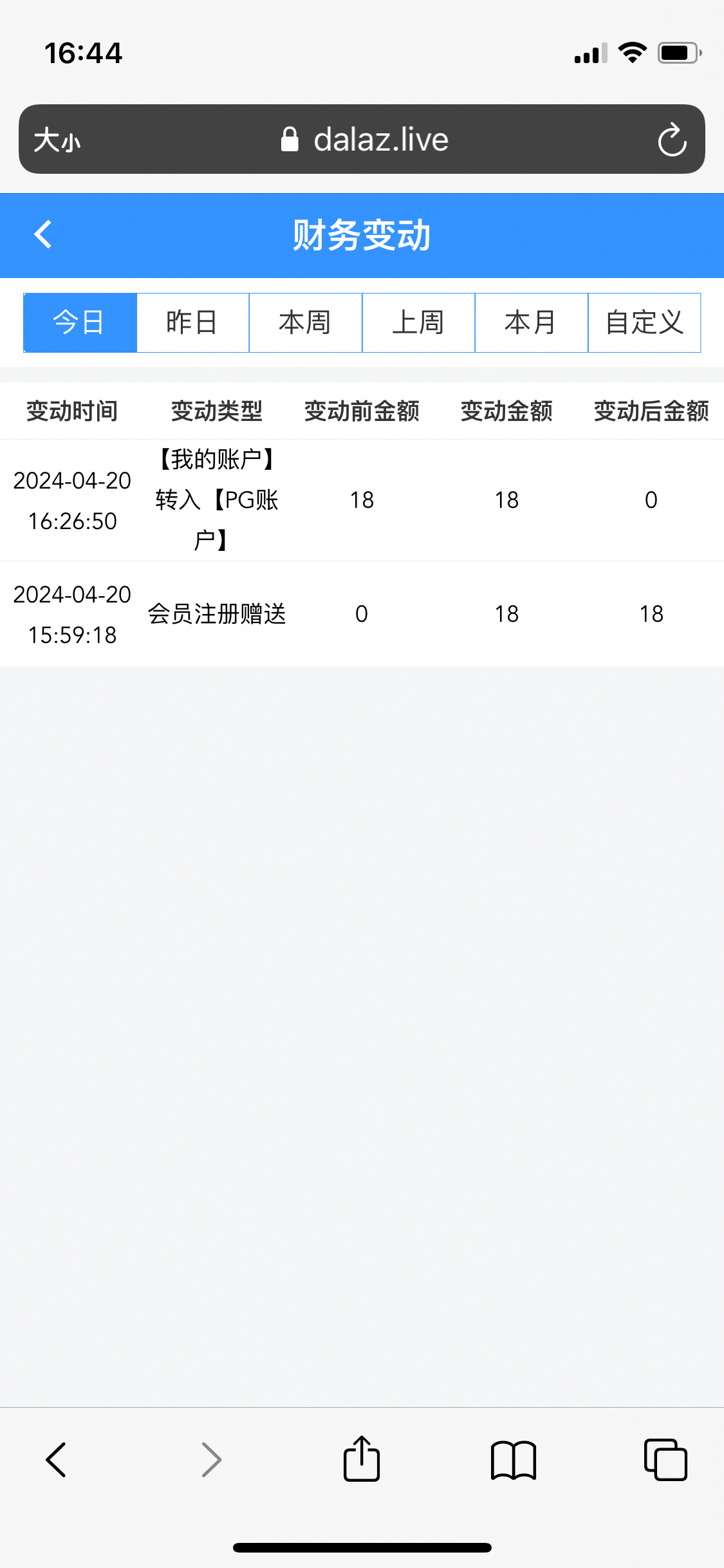View 上周 financial changes

pos(418,322)
